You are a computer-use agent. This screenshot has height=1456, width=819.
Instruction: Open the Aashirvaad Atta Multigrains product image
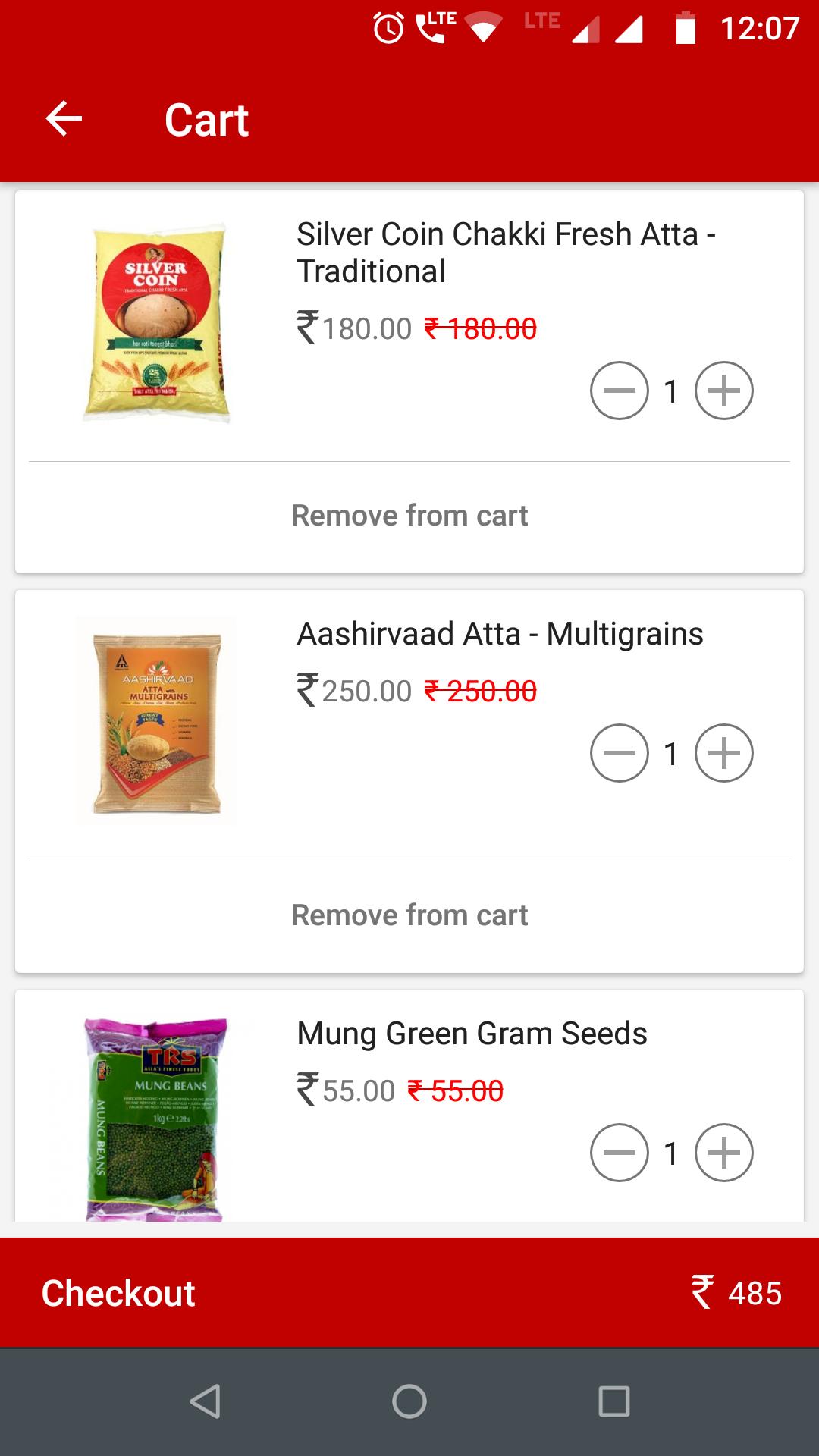point(156,720)
